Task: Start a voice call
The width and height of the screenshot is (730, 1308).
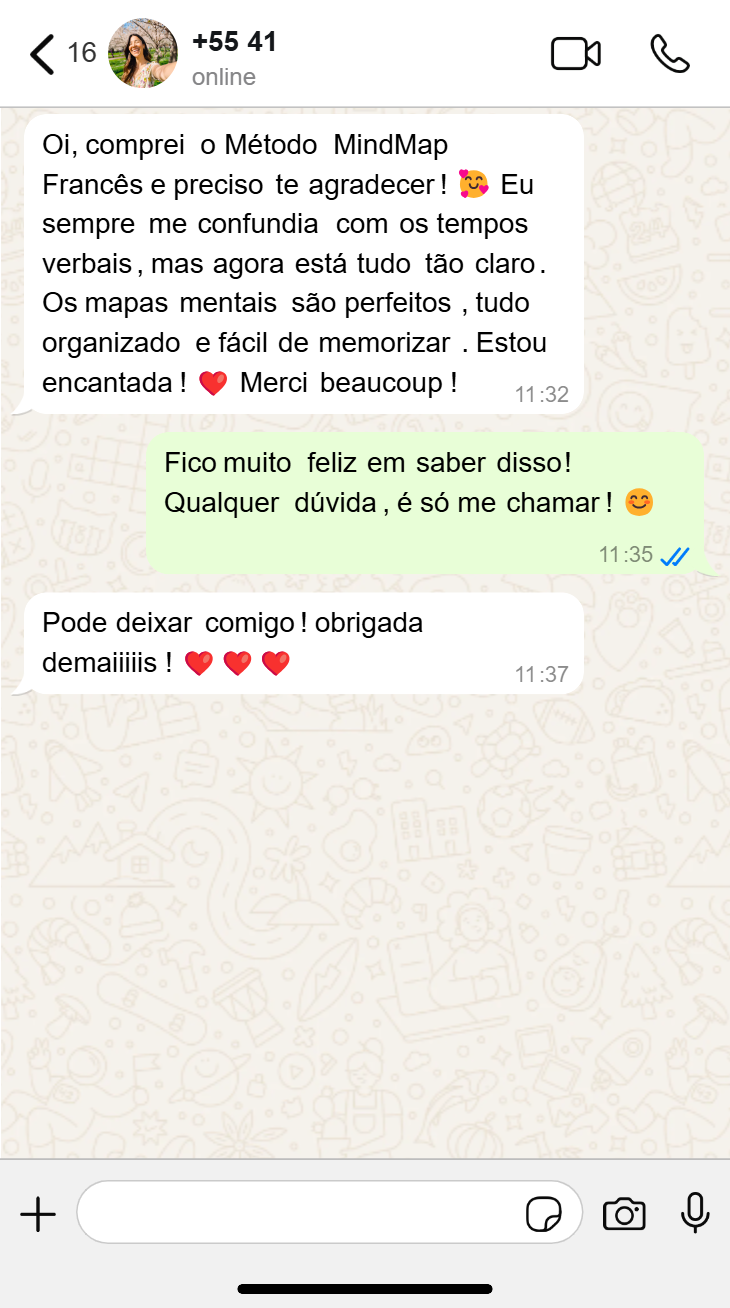Action: [x=669, y=54]
